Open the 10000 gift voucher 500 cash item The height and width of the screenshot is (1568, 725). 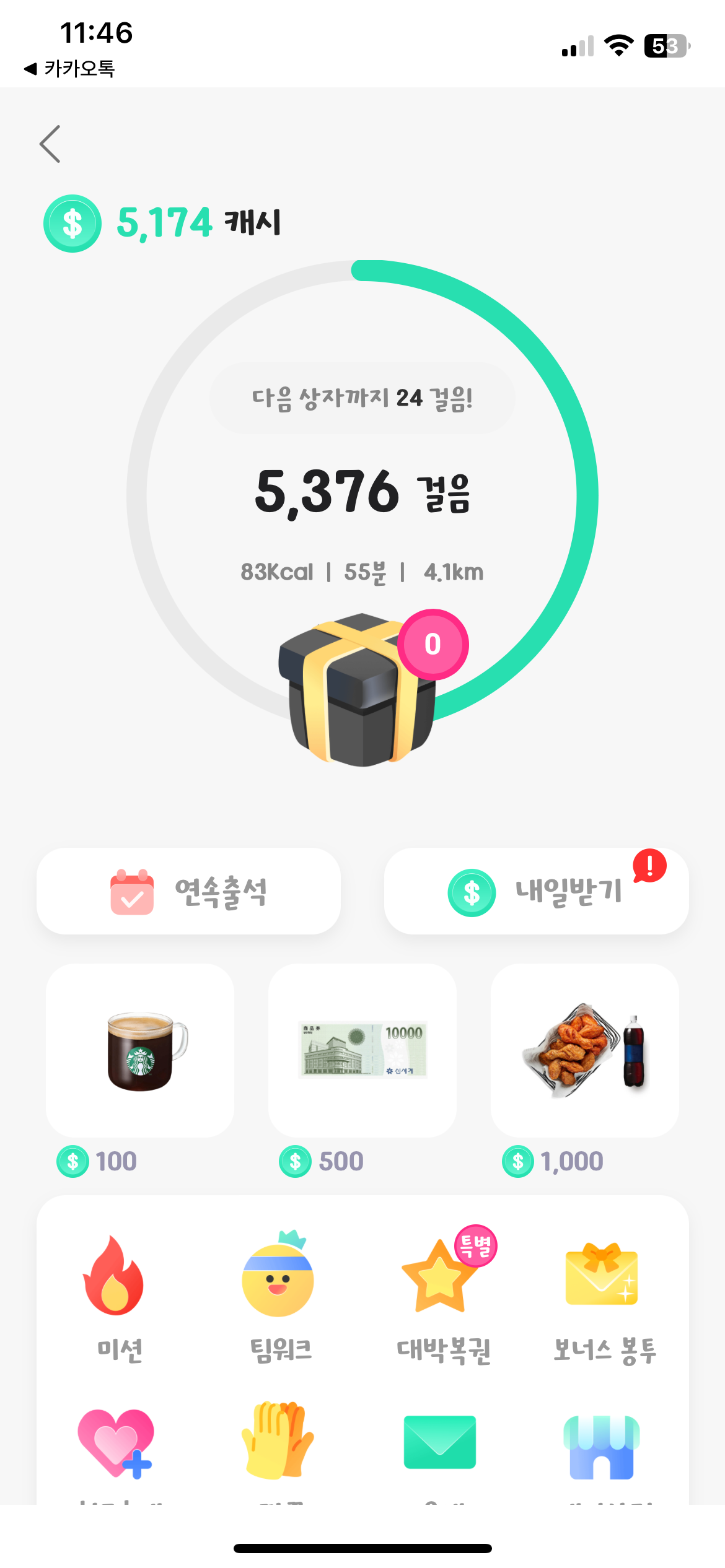362,1051
